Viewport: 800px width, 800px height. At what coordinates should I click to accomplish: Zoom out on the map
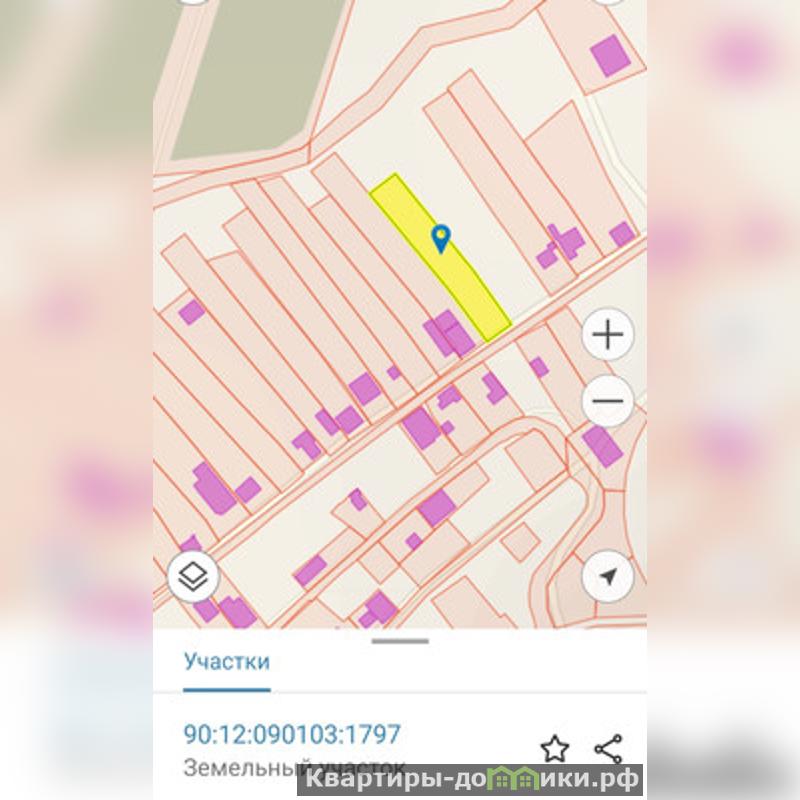pyautogui.click(x=608, y=402)
